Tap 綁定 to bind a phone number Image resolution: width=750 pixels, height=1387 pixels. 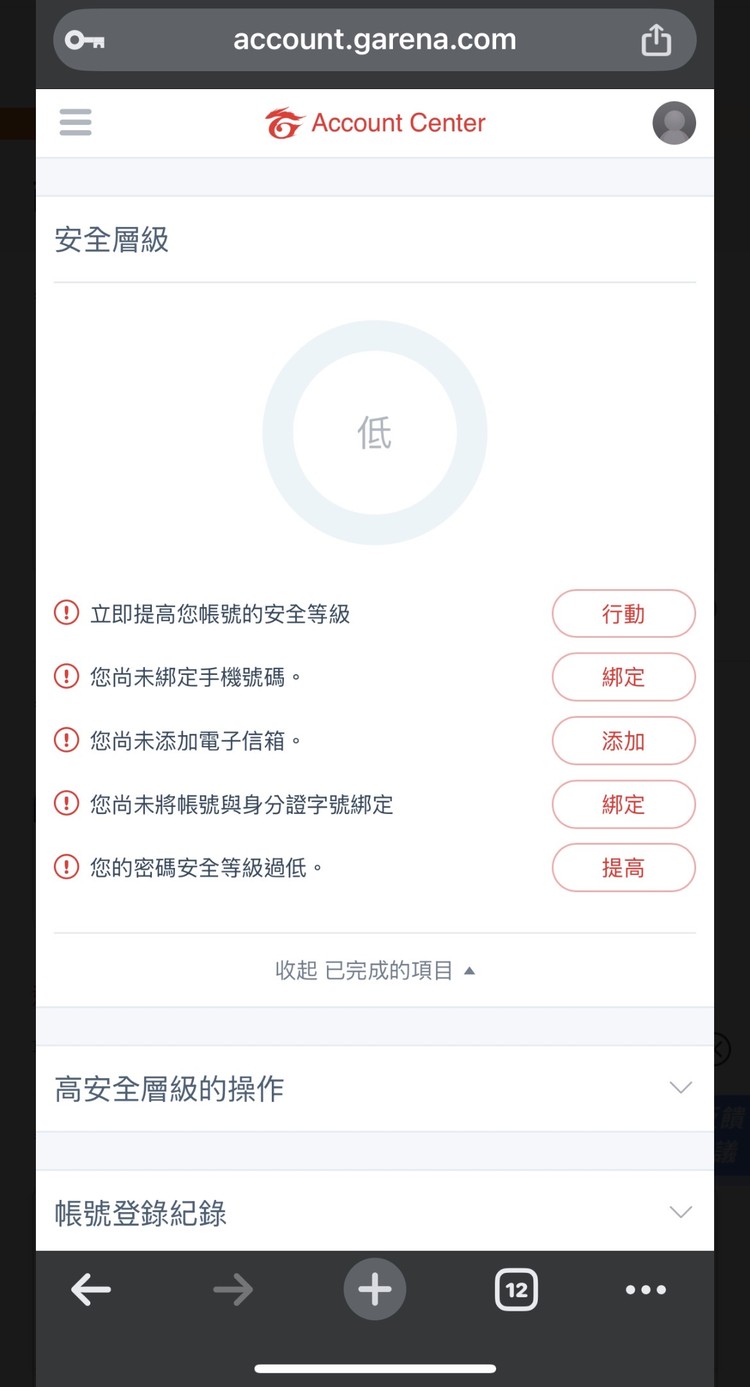click(x=623, y=677)
